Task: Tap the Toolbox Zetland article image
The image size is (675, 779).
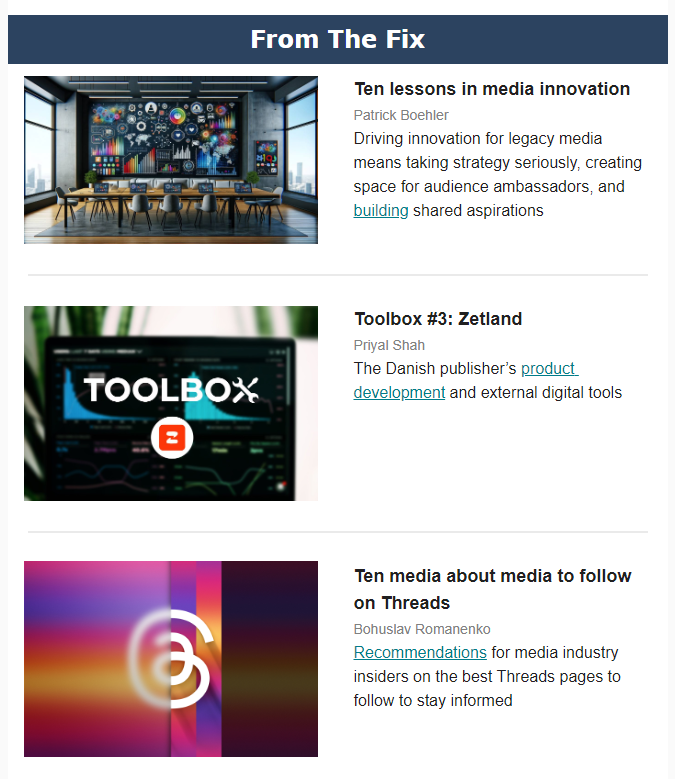Action: pos(171,403)
